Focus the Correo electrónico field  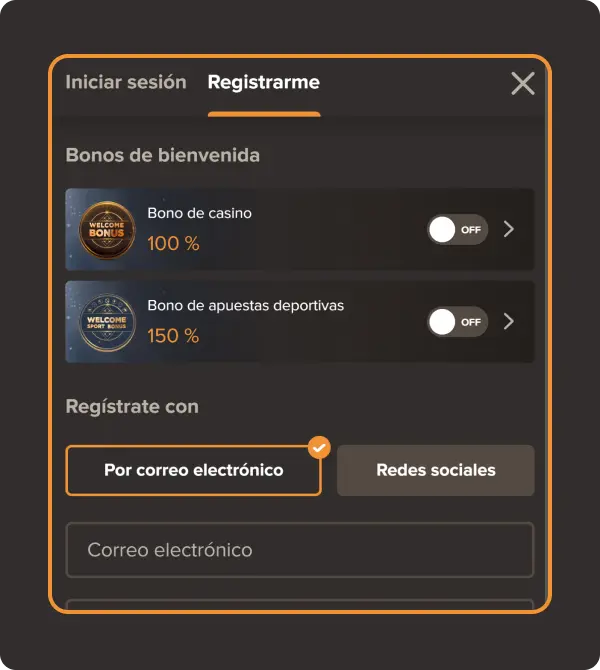click(x=300, y=550)
